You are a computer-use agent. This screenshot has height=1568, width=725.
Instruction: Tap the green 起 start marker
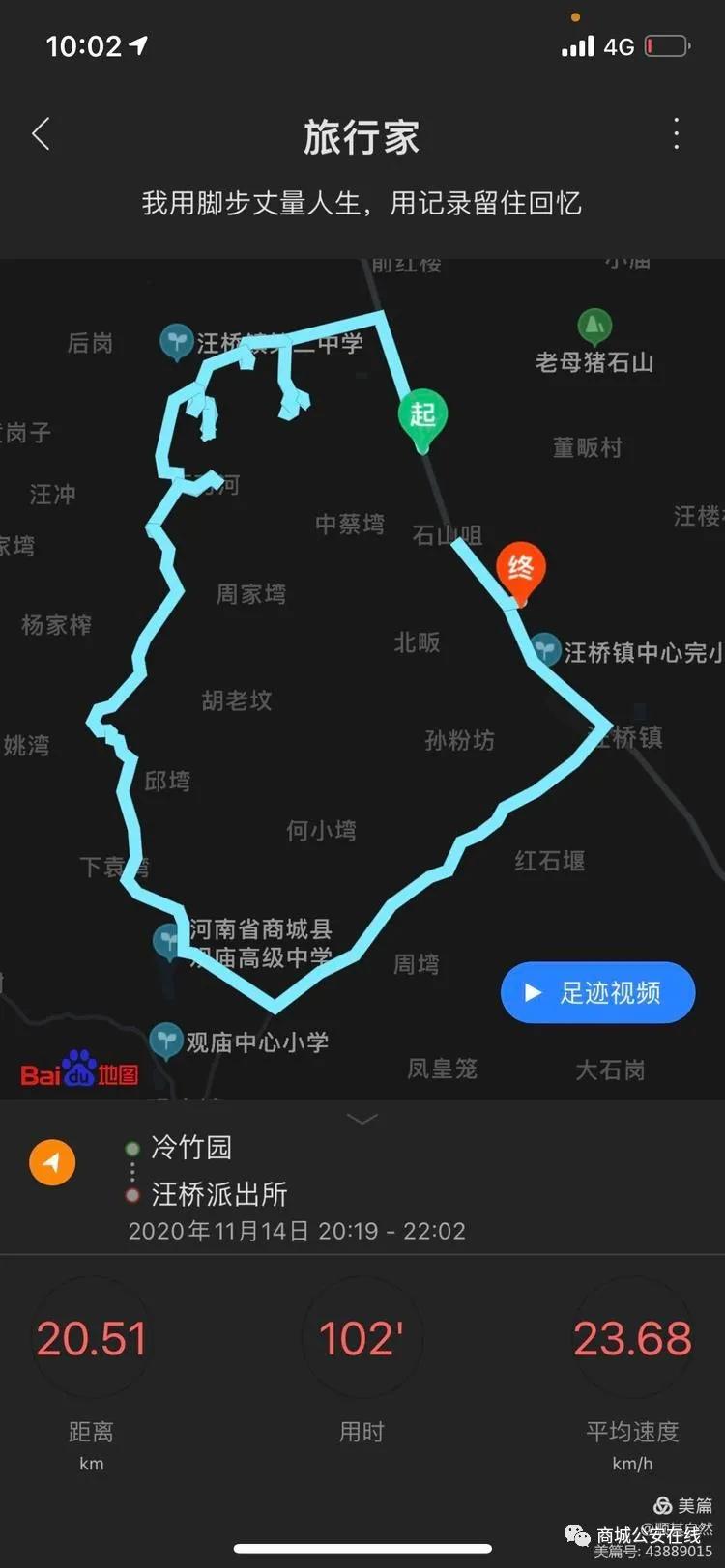point(422,418)
